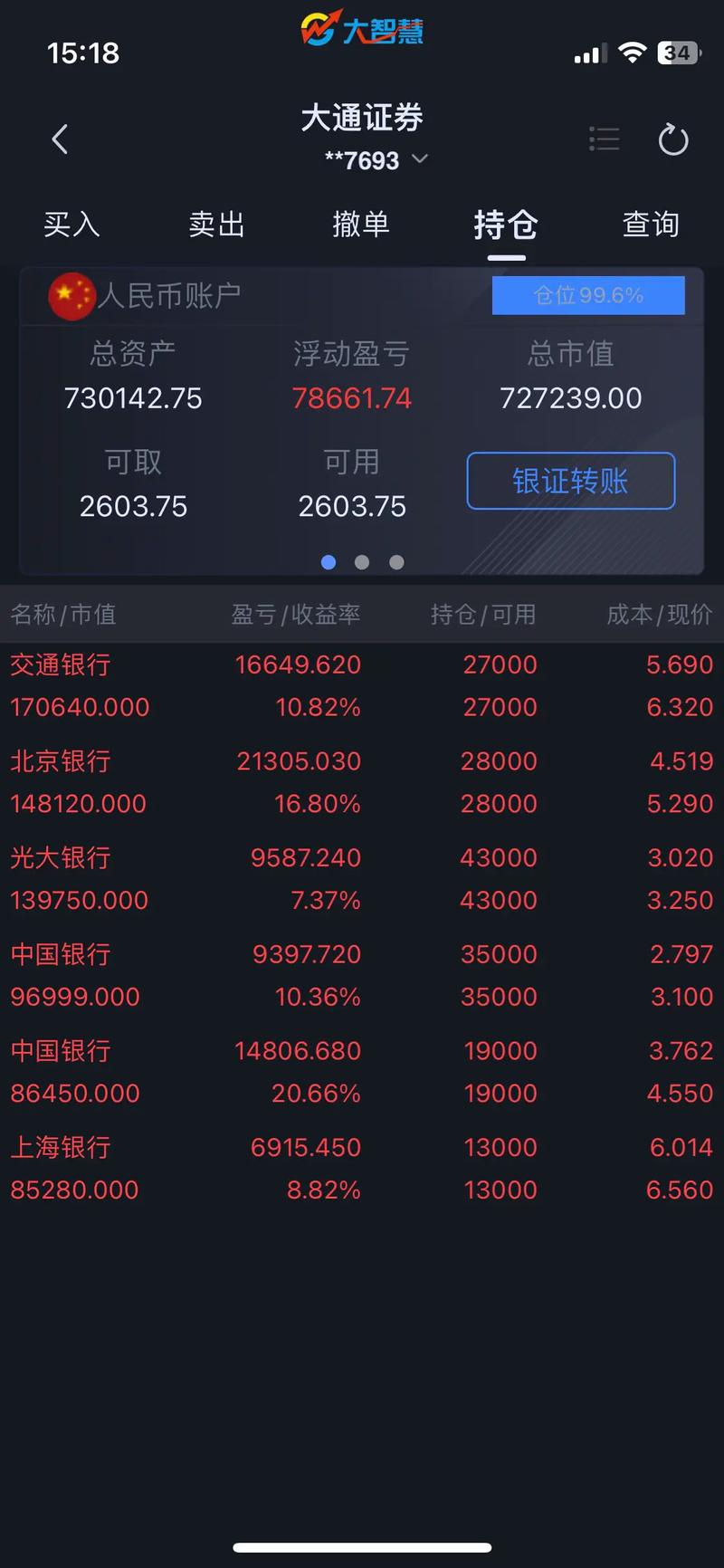Open the 撤单 tab

pos(361,225)
